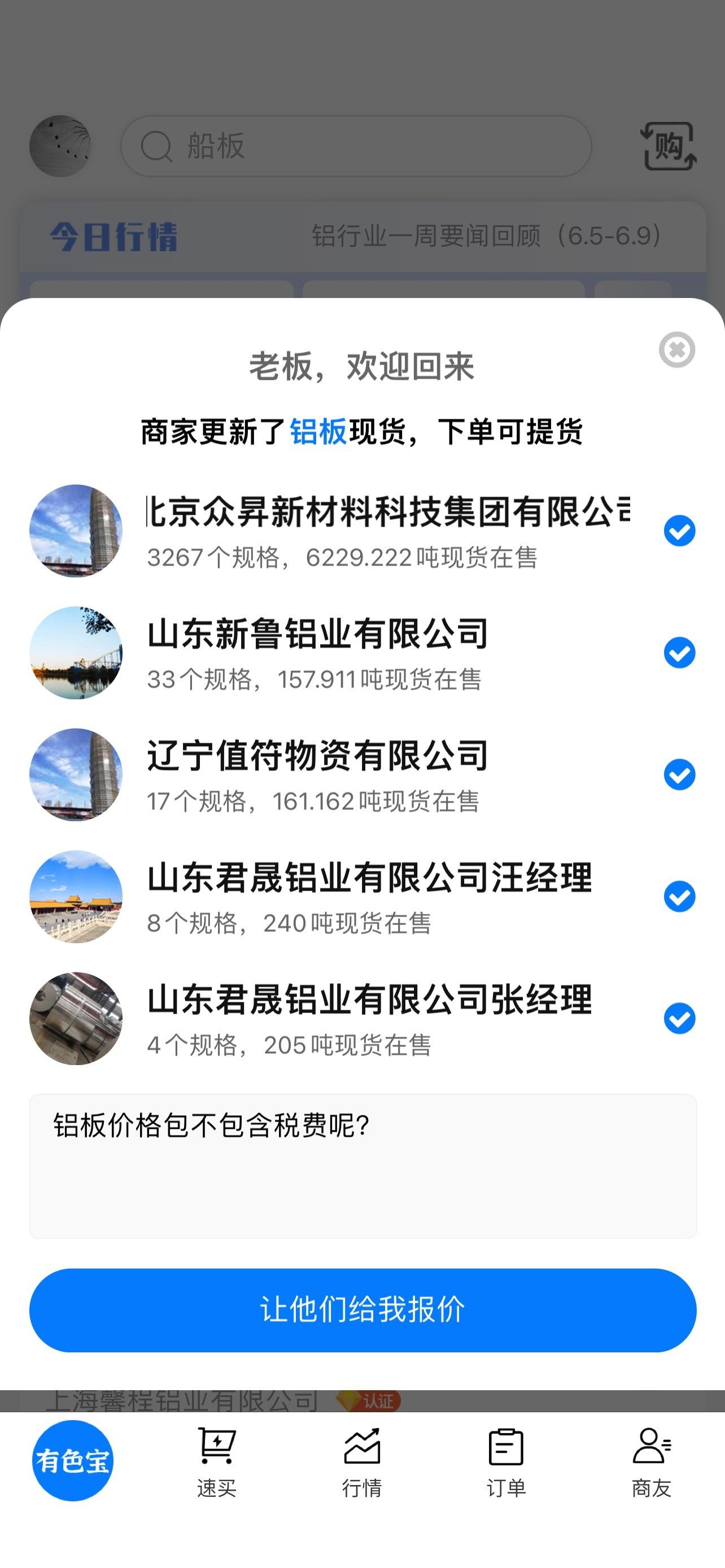Uncheck 北京众昇新材料科技集团有限公司
Screen dimensions: 725x1568
pyautogui.click(x=679, y=531)
